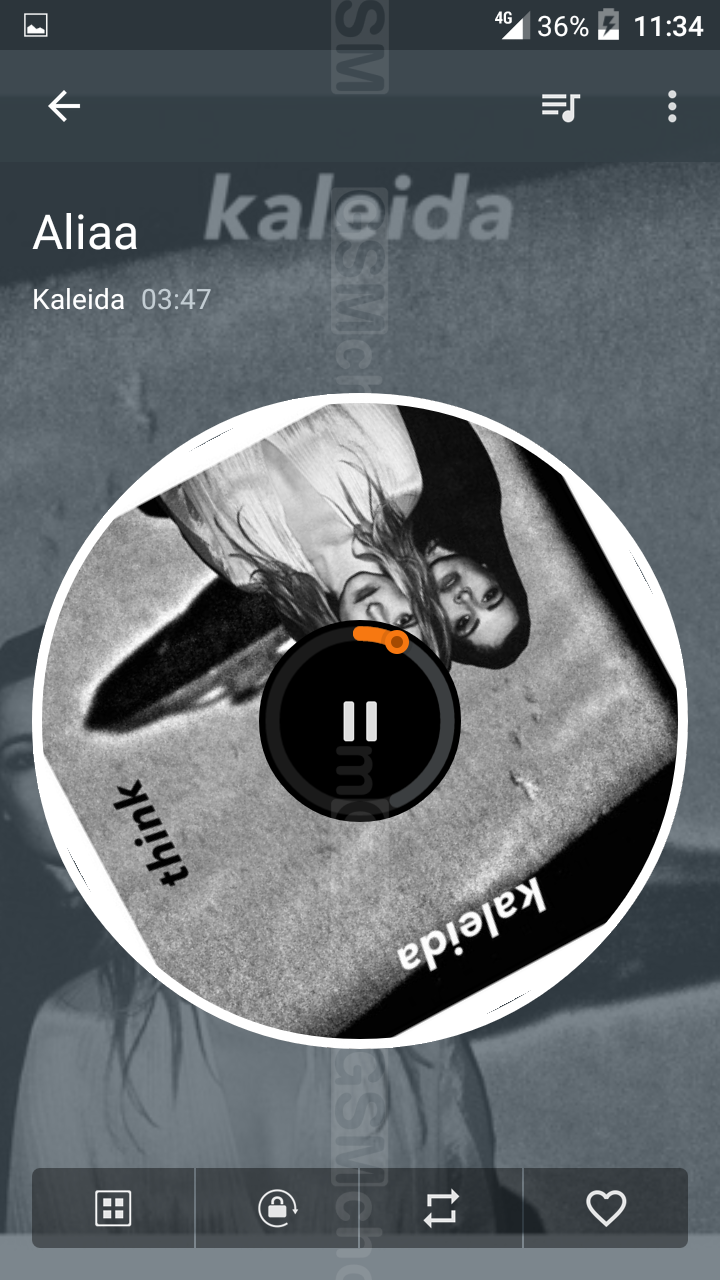Go back using the arrow icon

(x=64, y=106)
